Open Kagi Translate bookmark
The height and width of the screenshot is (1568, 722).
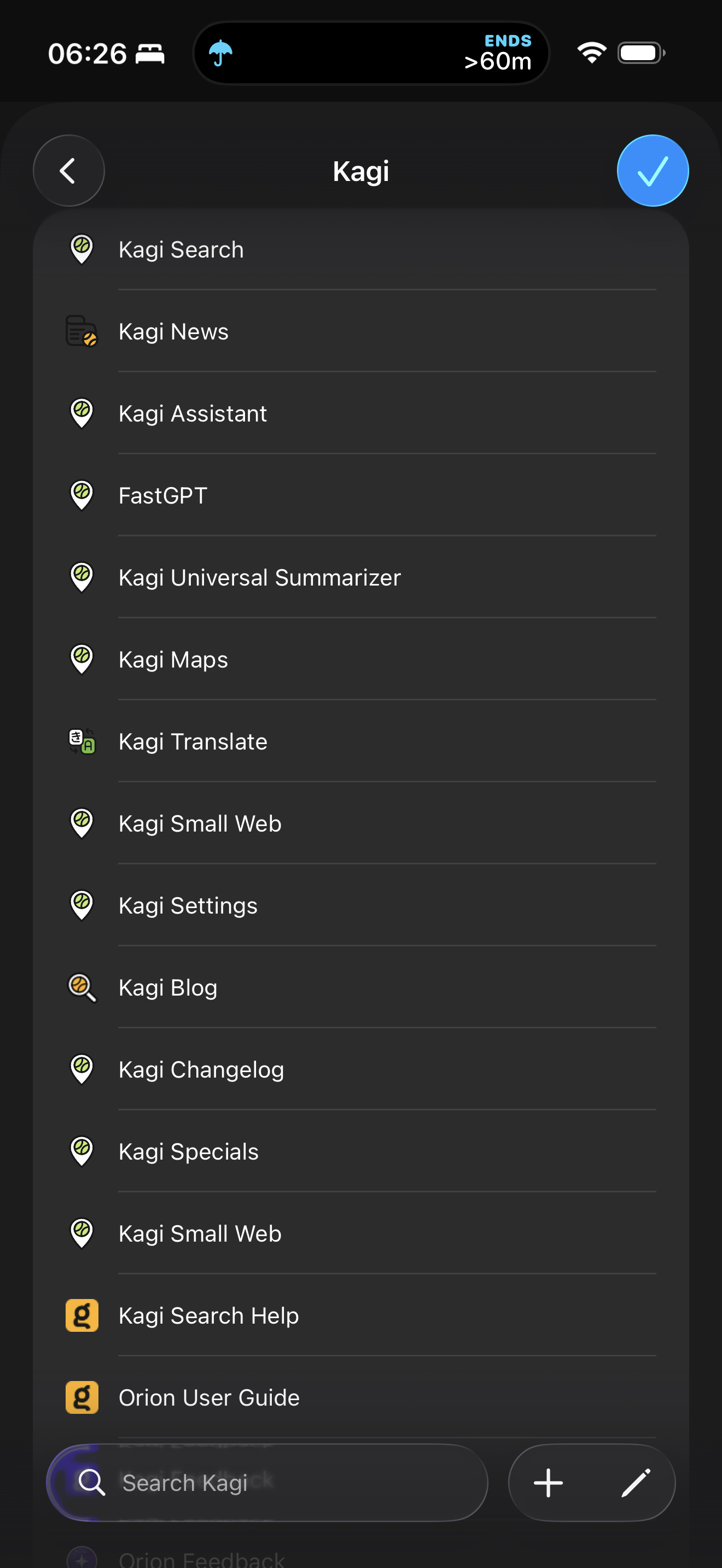[x=193, y=742]
